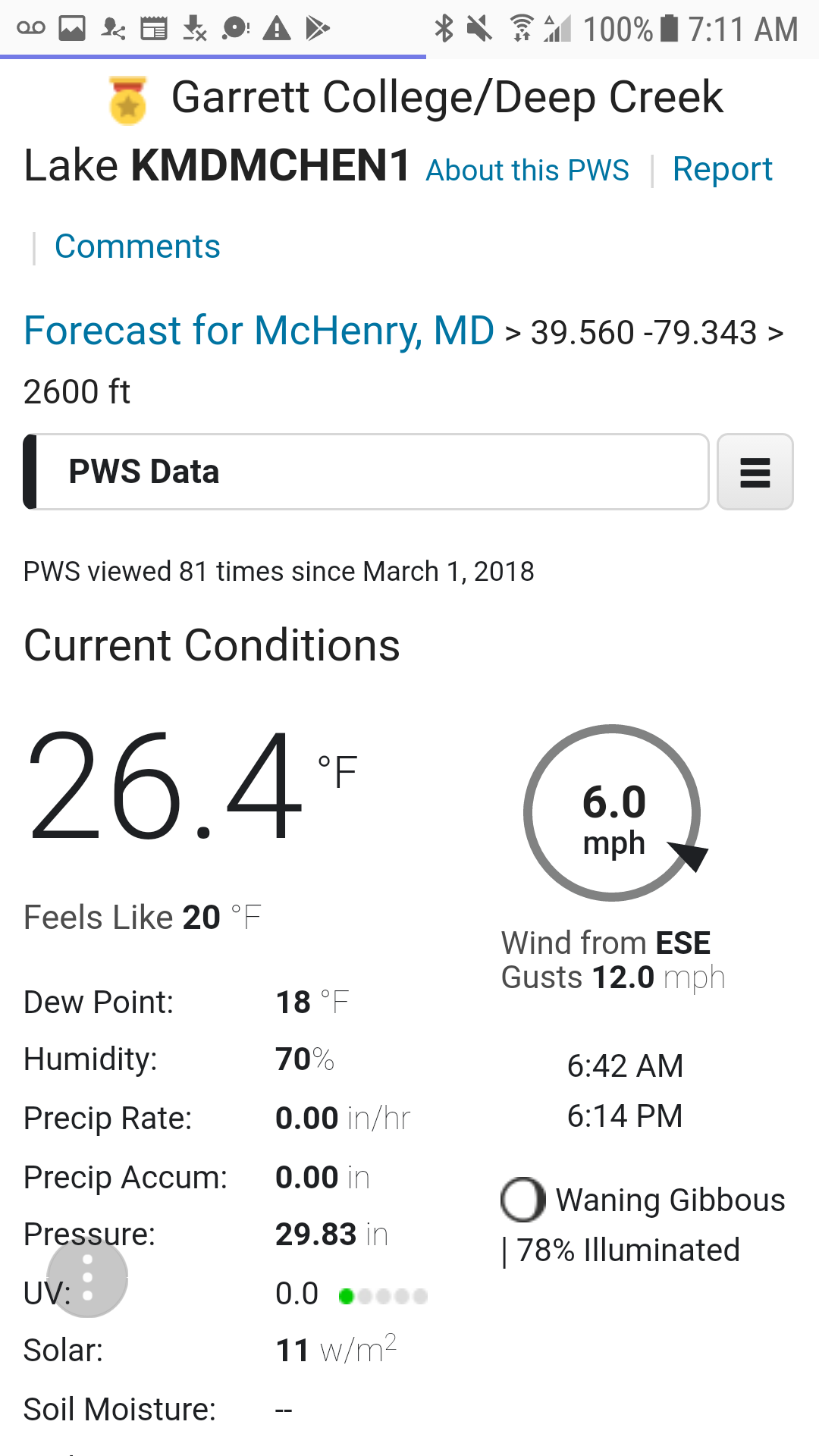Tap the floating three-dot overflow button
The height and width of the screenshot is (1456, 819).
[x=87, y=1277]
